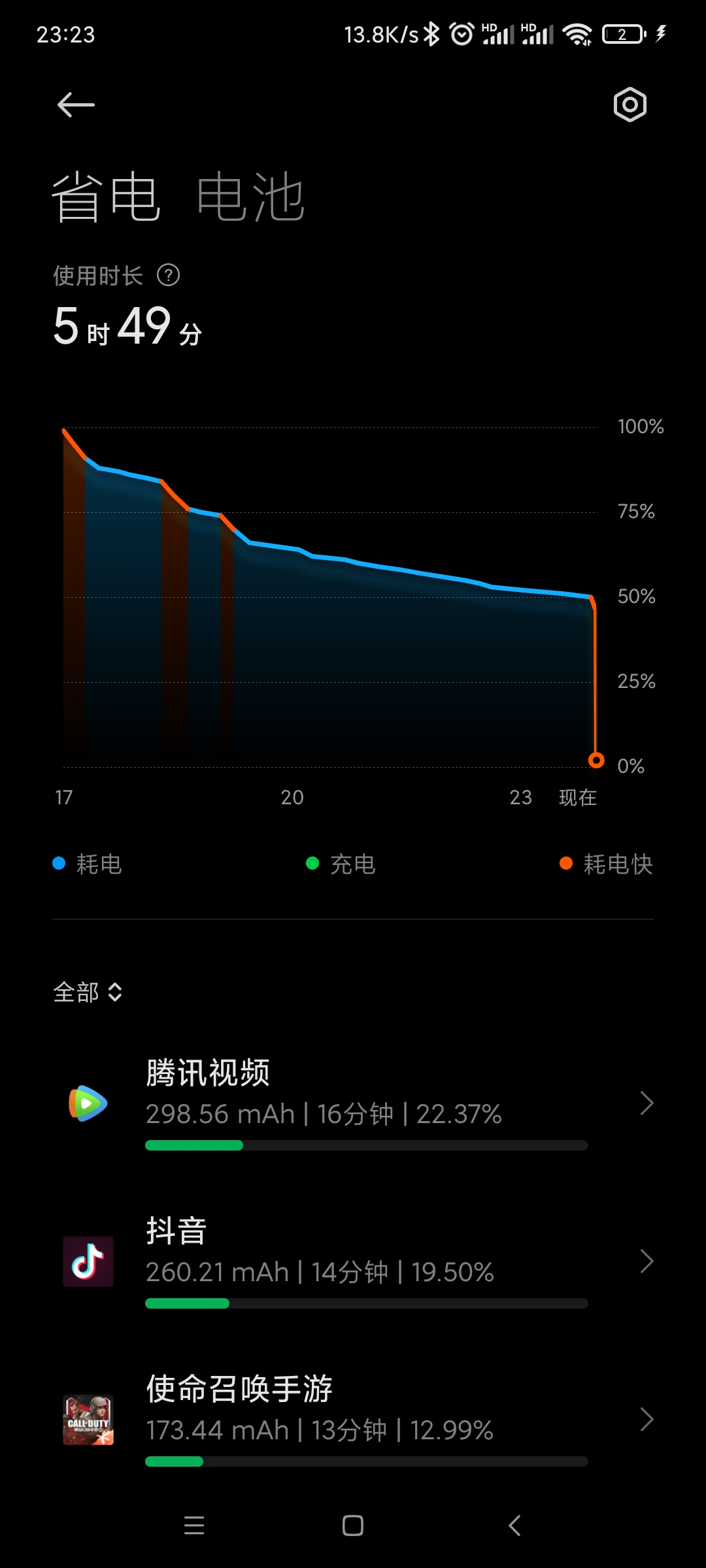Open battery settings hexagon icon
Viewport: 706px width, 1568px height.
630,105
